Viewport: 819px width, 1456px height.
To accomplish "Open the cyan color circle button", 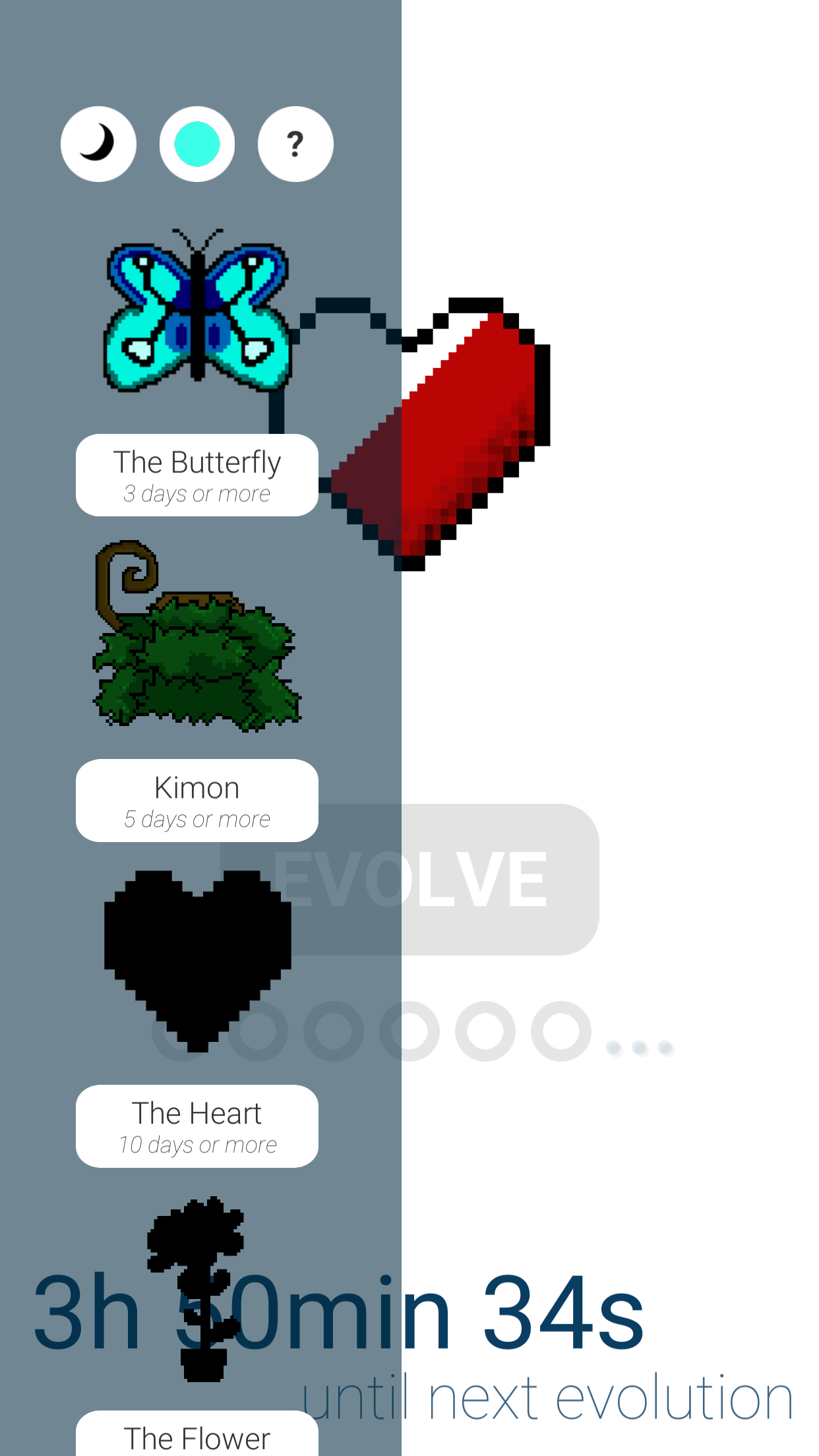I will 197,144.
